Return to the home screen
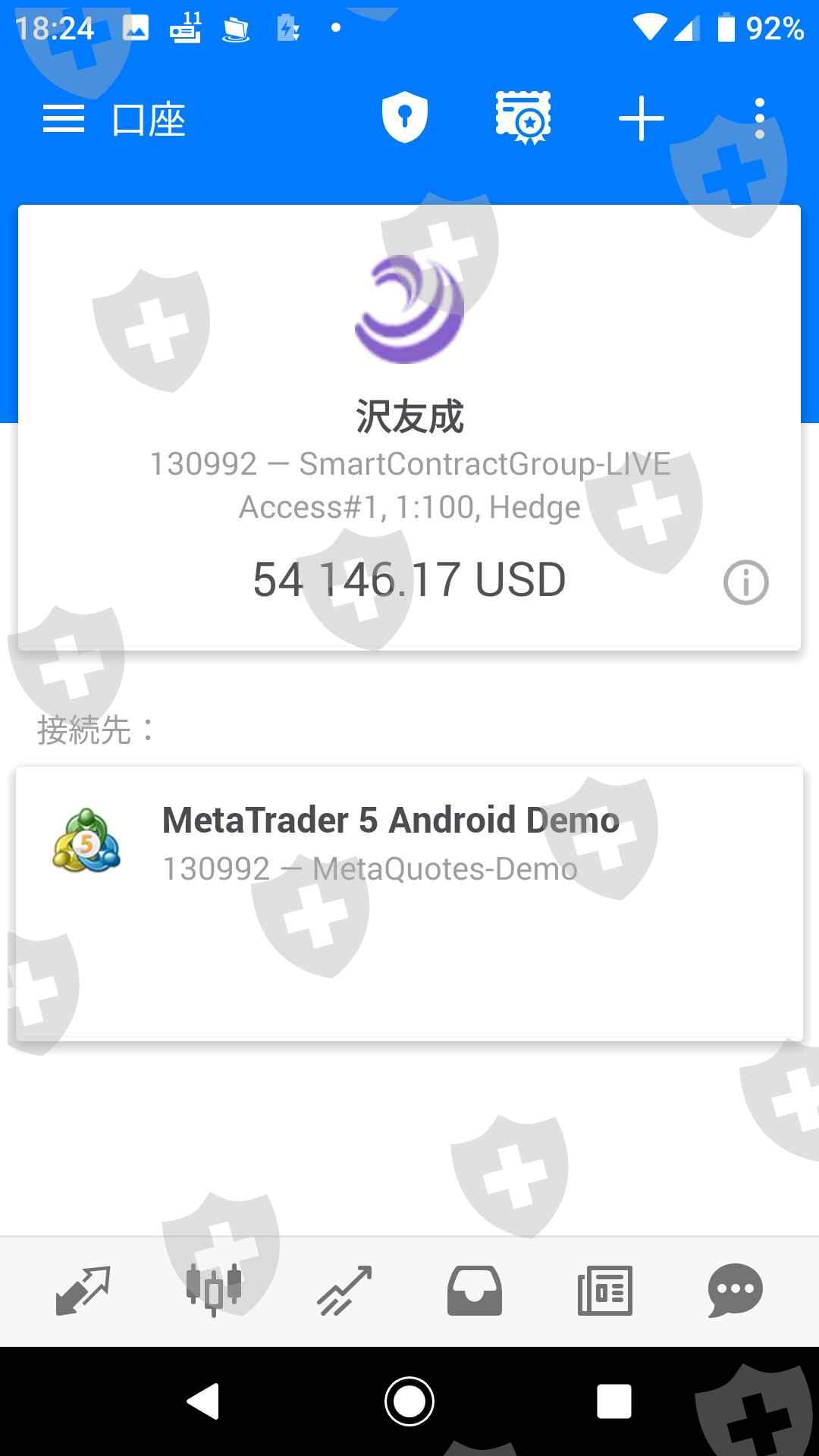This screenshot has width=819, height=1456. [x=409, y=1401]
